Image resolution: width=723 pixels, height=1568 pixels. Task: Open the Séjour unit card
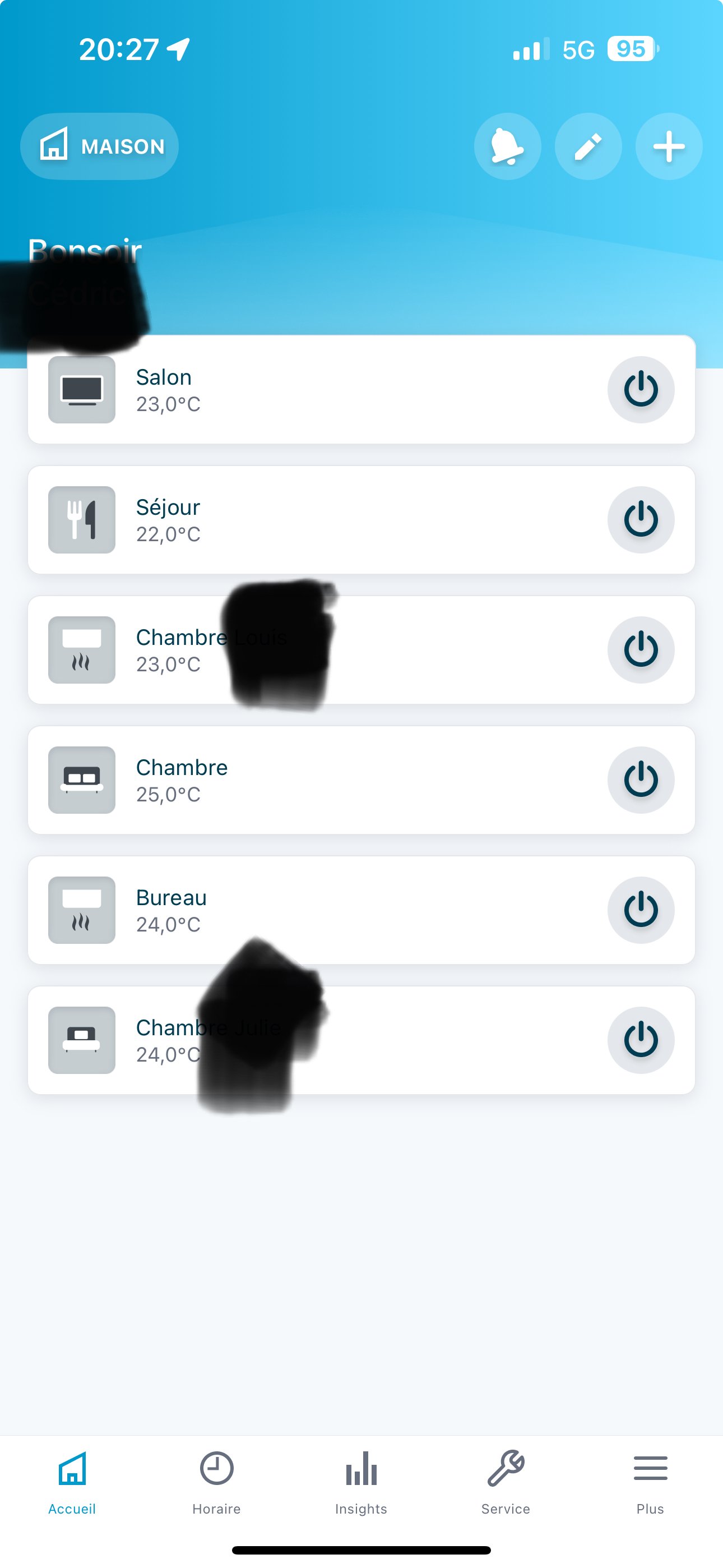361,520
